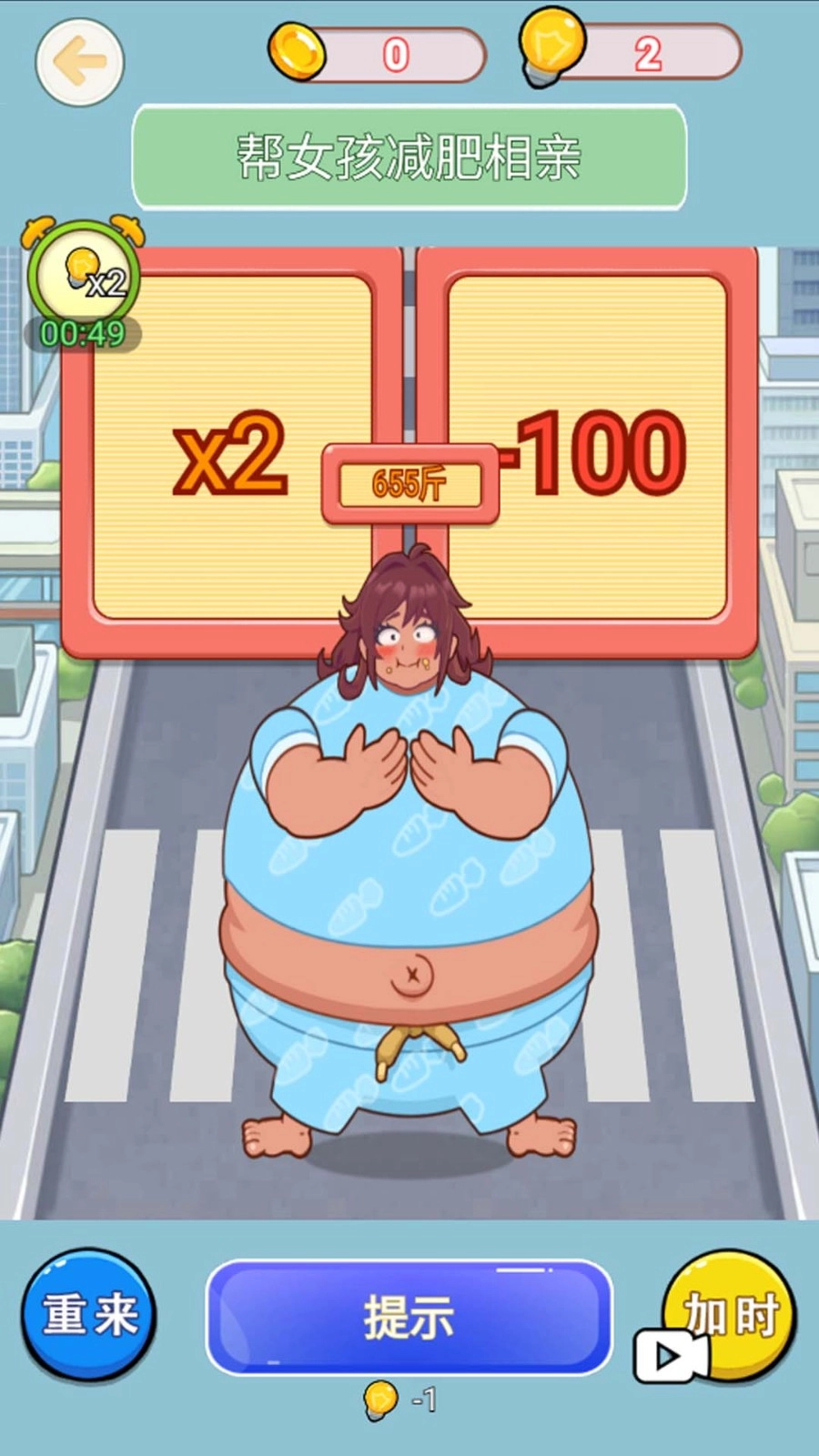Screen dimensions: 819x1456
Task: Go back with the arrow button
Action: (80, 62)
